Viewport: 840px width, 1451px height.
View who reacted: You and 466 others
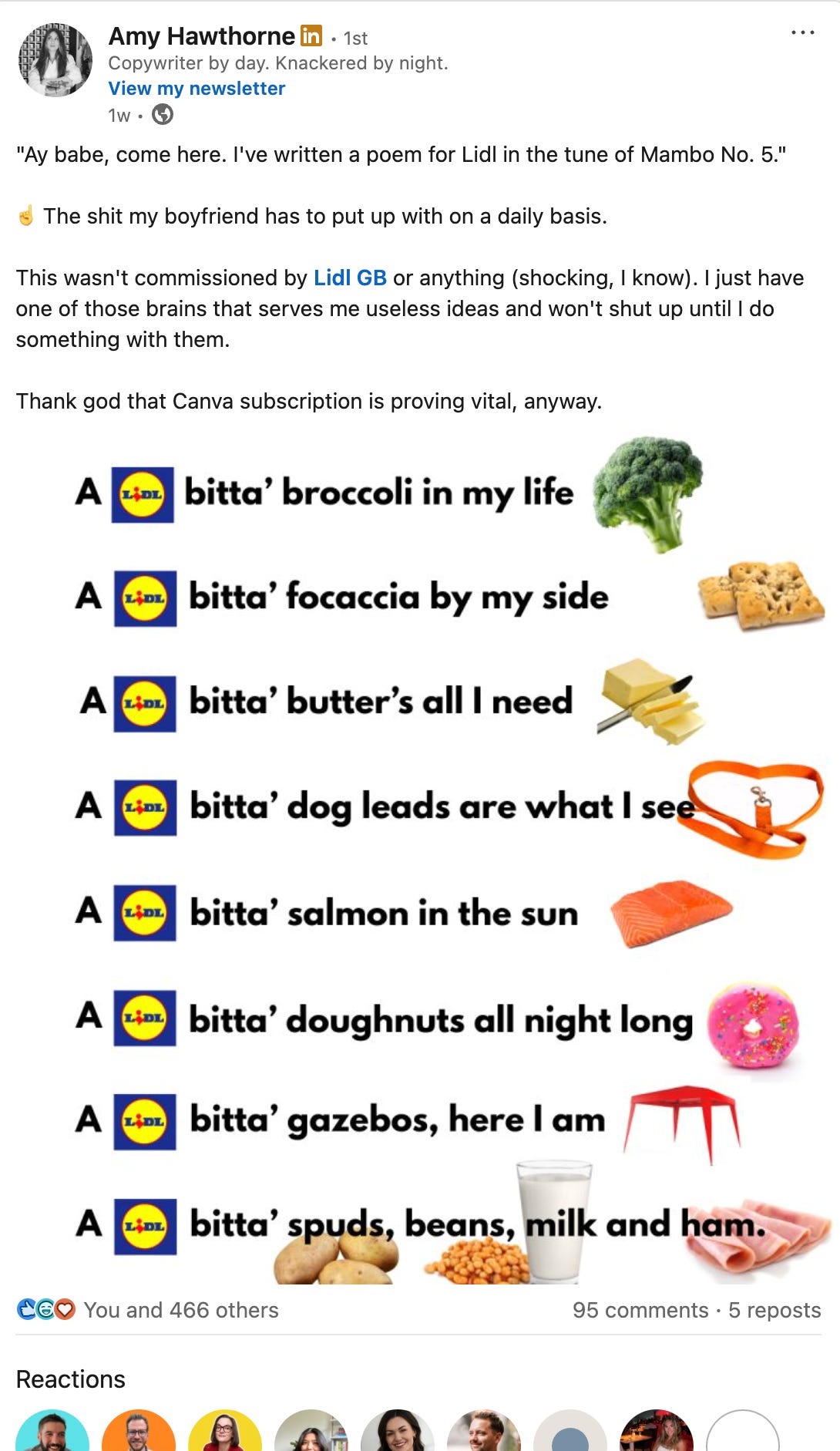pyautogui.click(x=148, y=1310)
